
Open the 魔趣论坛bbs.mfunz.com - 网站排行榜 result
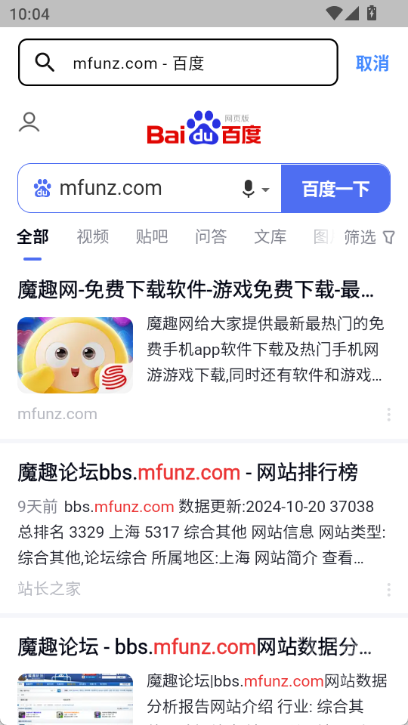188,473
